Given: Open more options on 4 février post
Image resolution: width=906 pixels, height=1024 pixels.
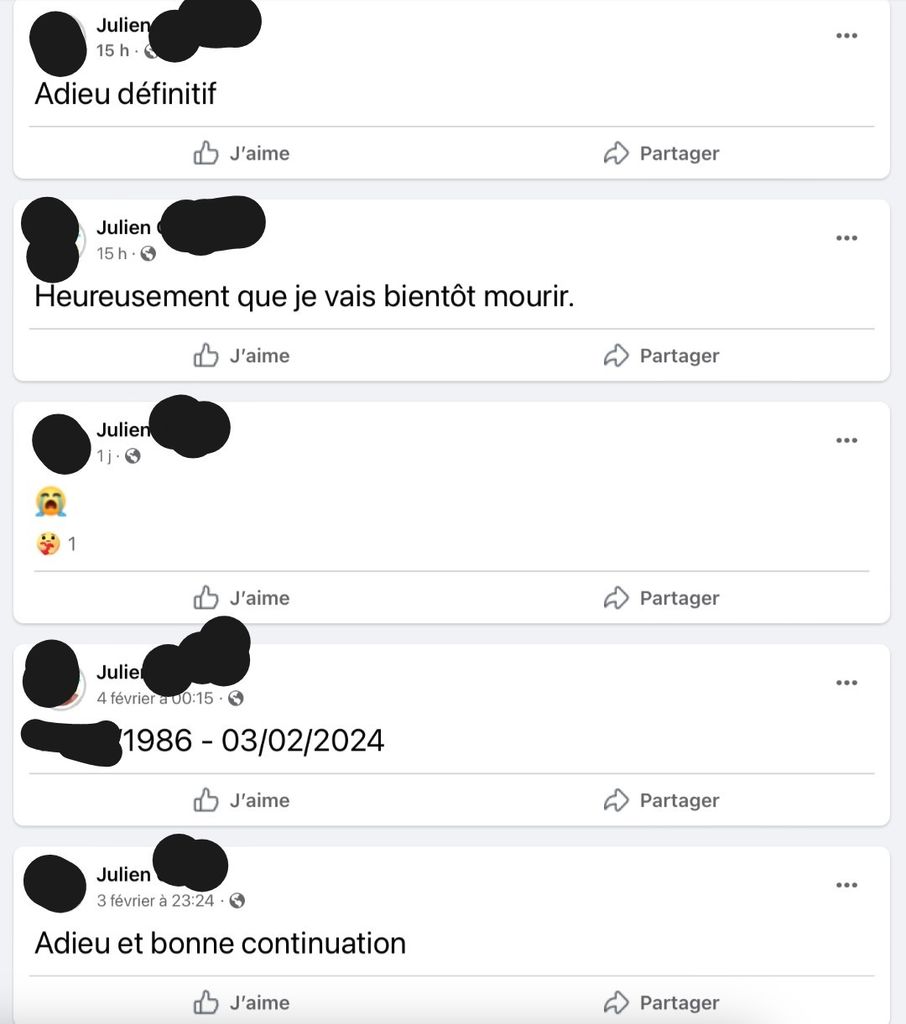Looking at the screenshot, I should pyautogui.click(x=846, y=683).
